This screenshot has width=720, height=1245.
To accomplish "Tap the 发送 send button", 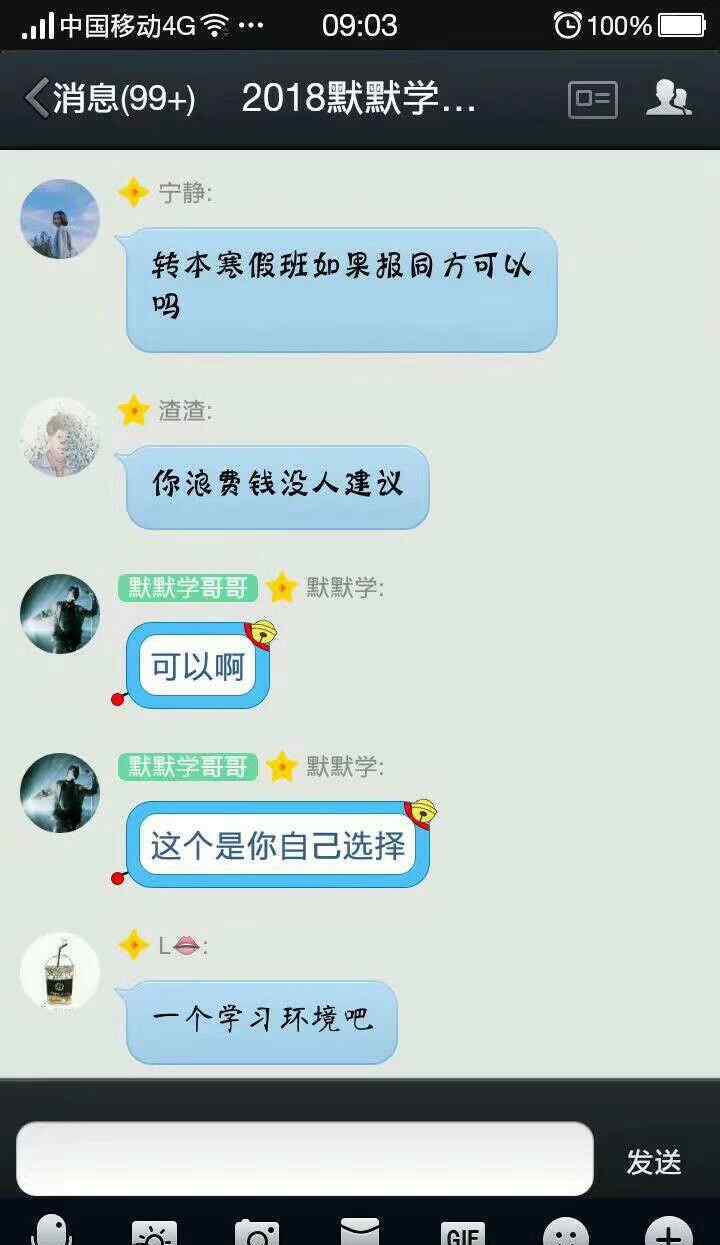I will [x=654, y=1162].
